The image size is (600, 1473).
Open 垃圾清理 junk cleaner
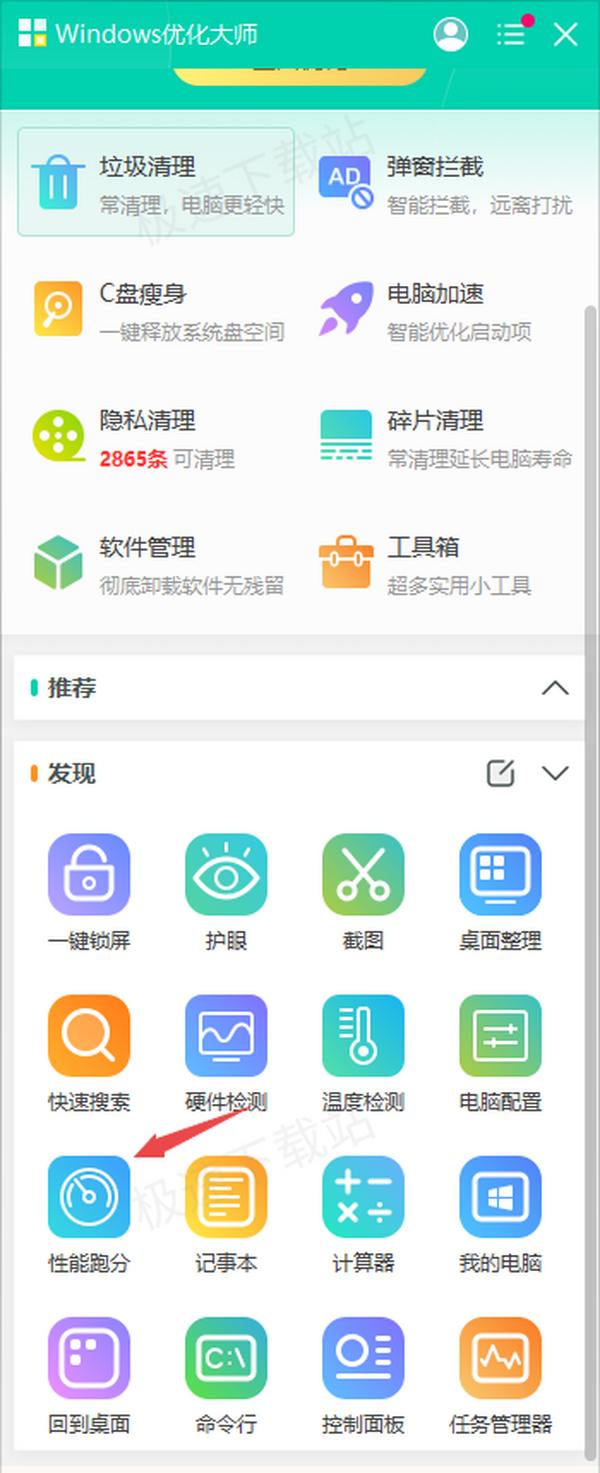pos(156,182)
